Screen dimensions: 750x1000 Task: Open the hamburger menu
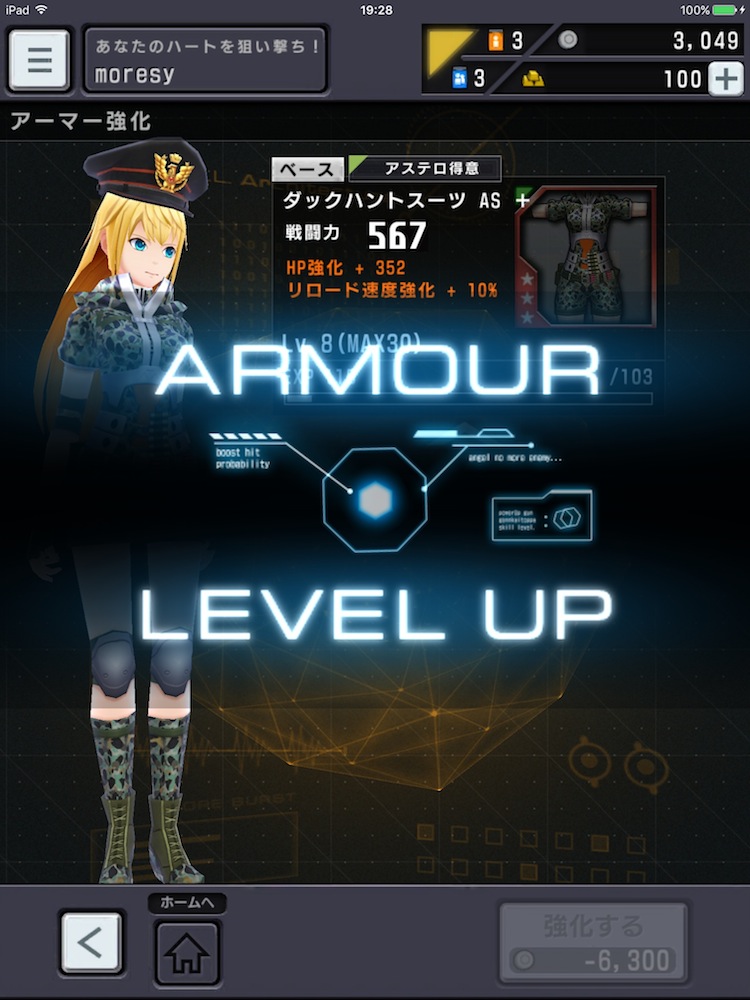point(39,60)
